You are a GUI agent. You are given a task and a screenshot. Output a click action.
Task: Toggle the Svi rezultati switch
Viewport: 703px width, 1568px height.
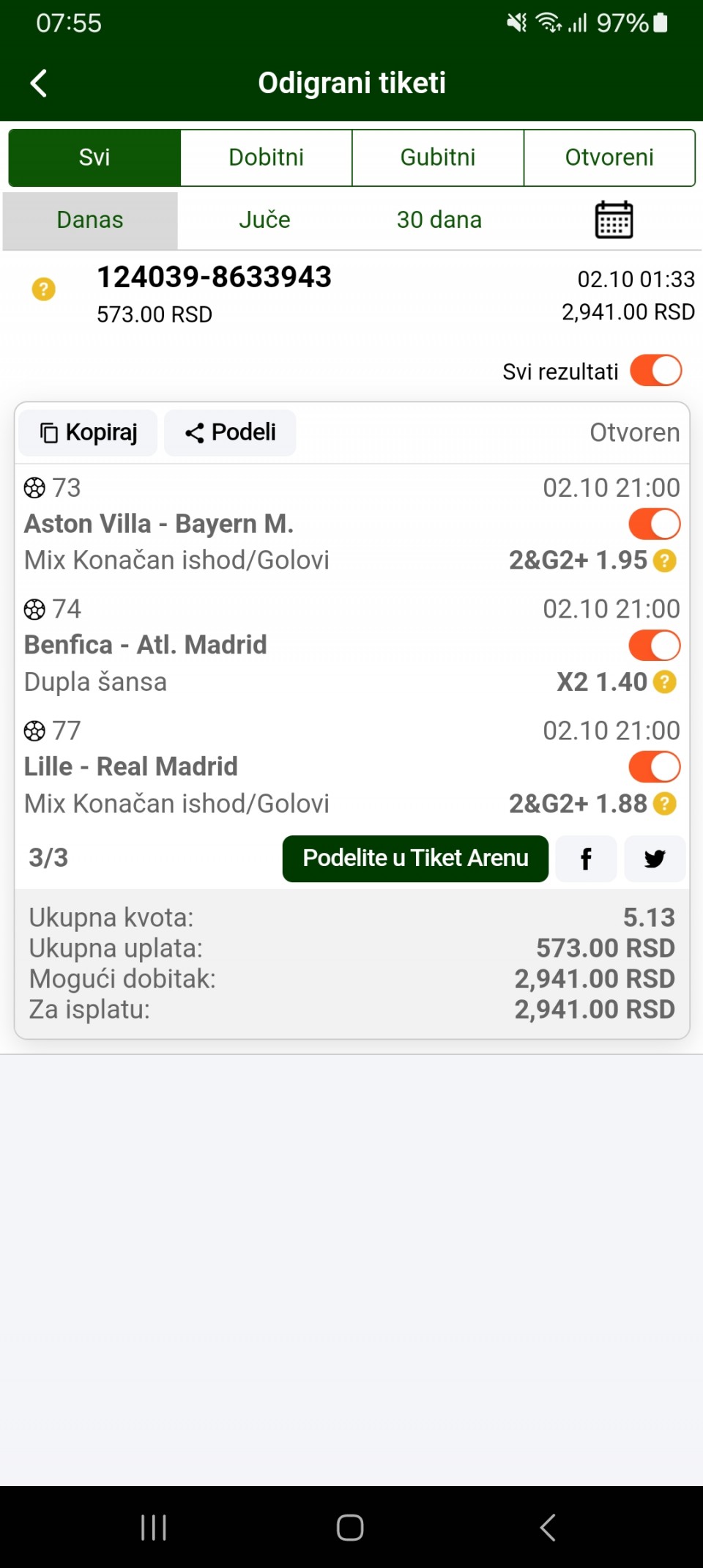click(656, 371)
